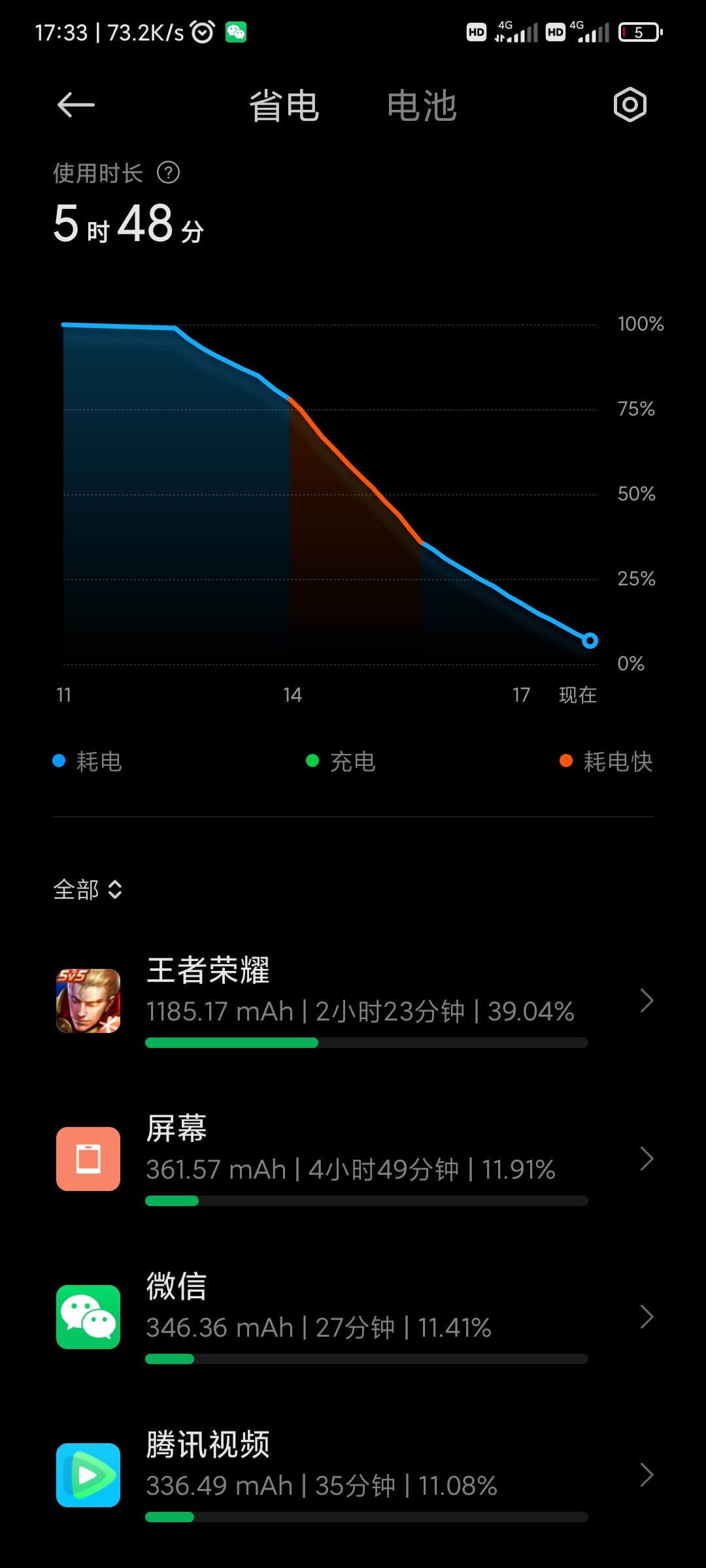Open battery settings via the gear icon
The image size is (706, 1568).
(630, 105)
